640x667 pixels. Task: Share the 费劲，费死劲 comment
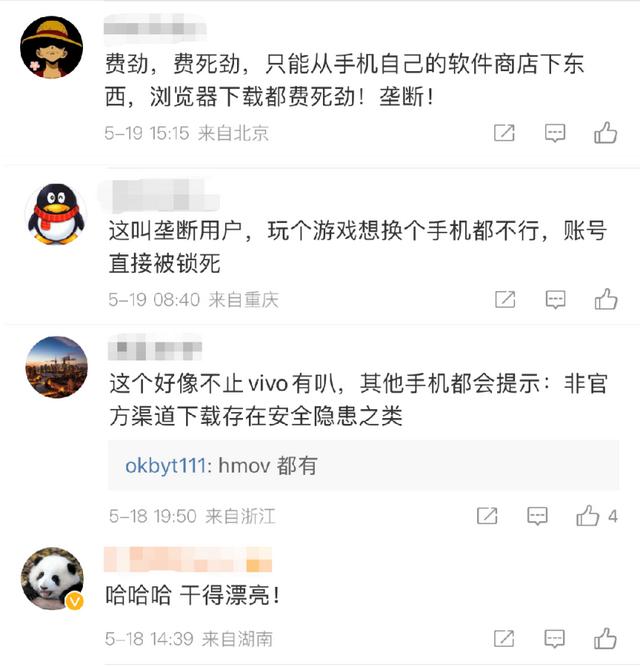505,133
